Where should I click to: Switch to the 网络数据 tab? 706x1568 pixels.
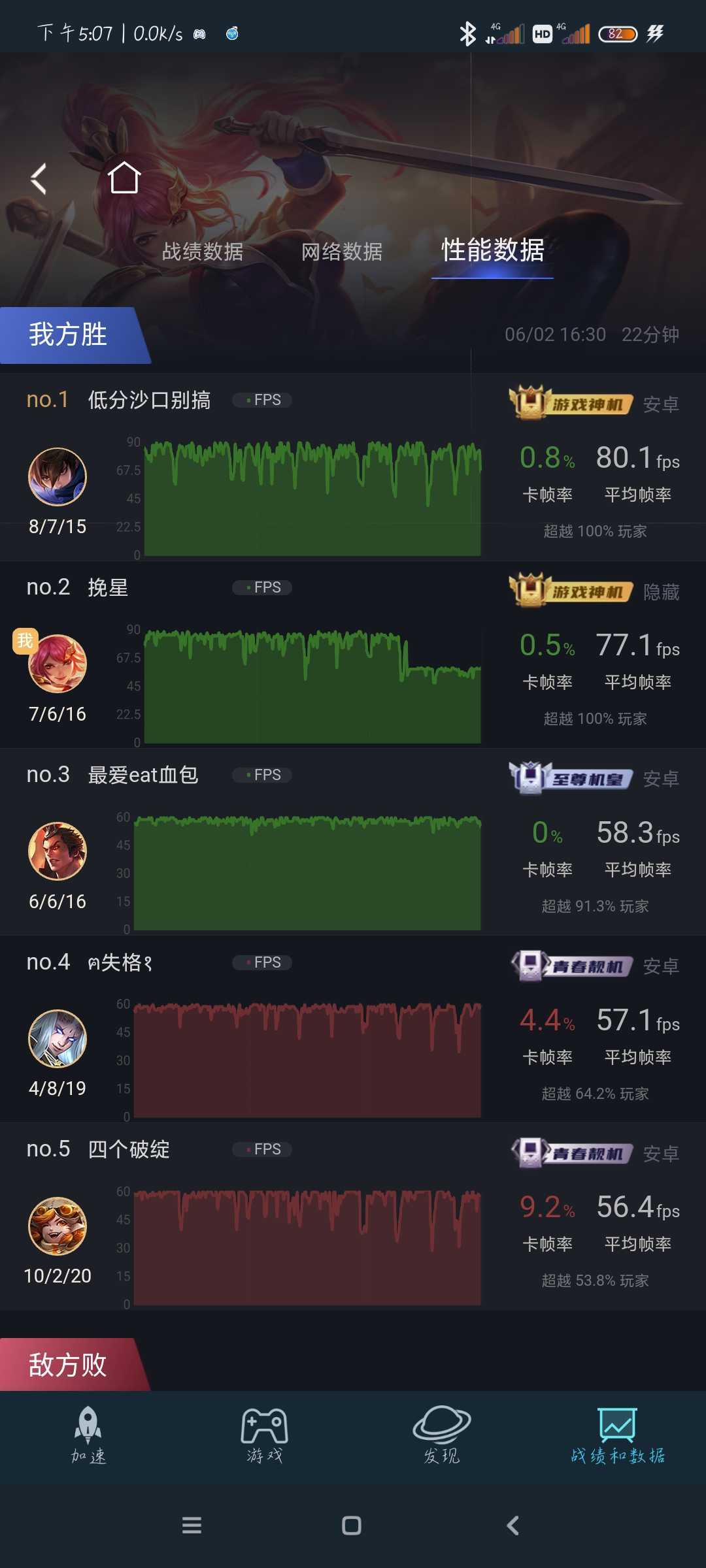pyautogui.click(x=342, y=252)
